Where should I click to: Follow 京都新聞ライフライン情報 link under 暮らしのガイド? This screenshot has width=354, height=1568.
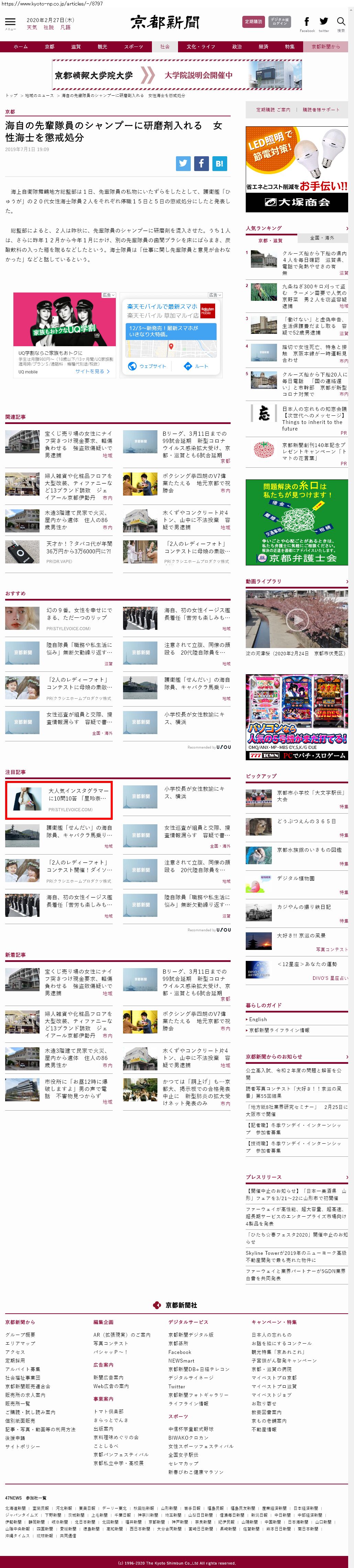(279, 1030)
